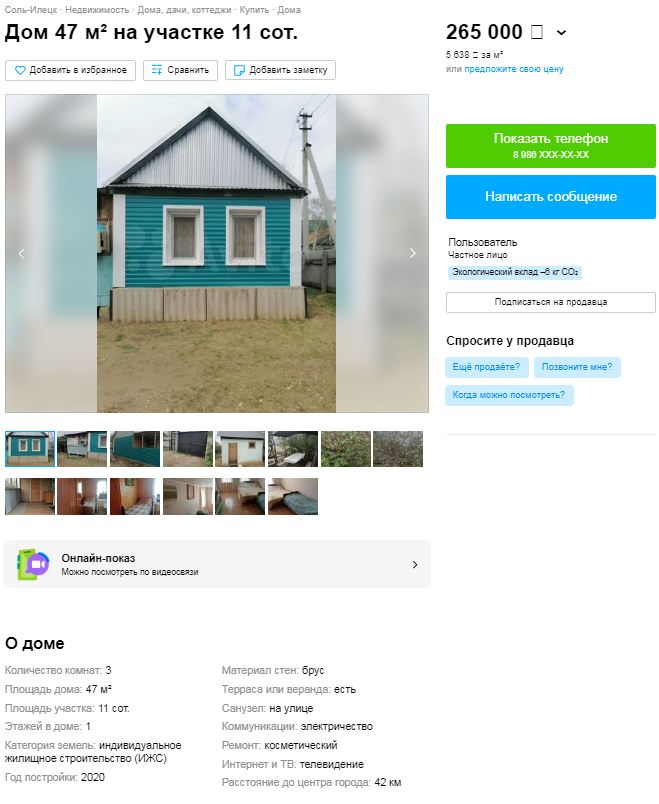Ask "Когда можно посмотреть?"
Viewport: 659px width, 804px height.
click(x=509, y=395)
